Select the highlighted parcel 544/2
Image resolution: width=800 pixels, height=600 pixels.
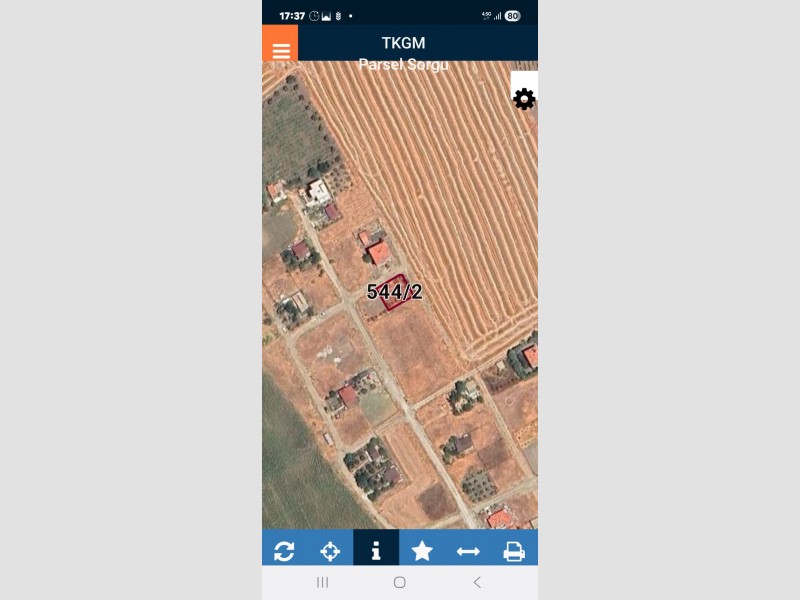point(395,292)
